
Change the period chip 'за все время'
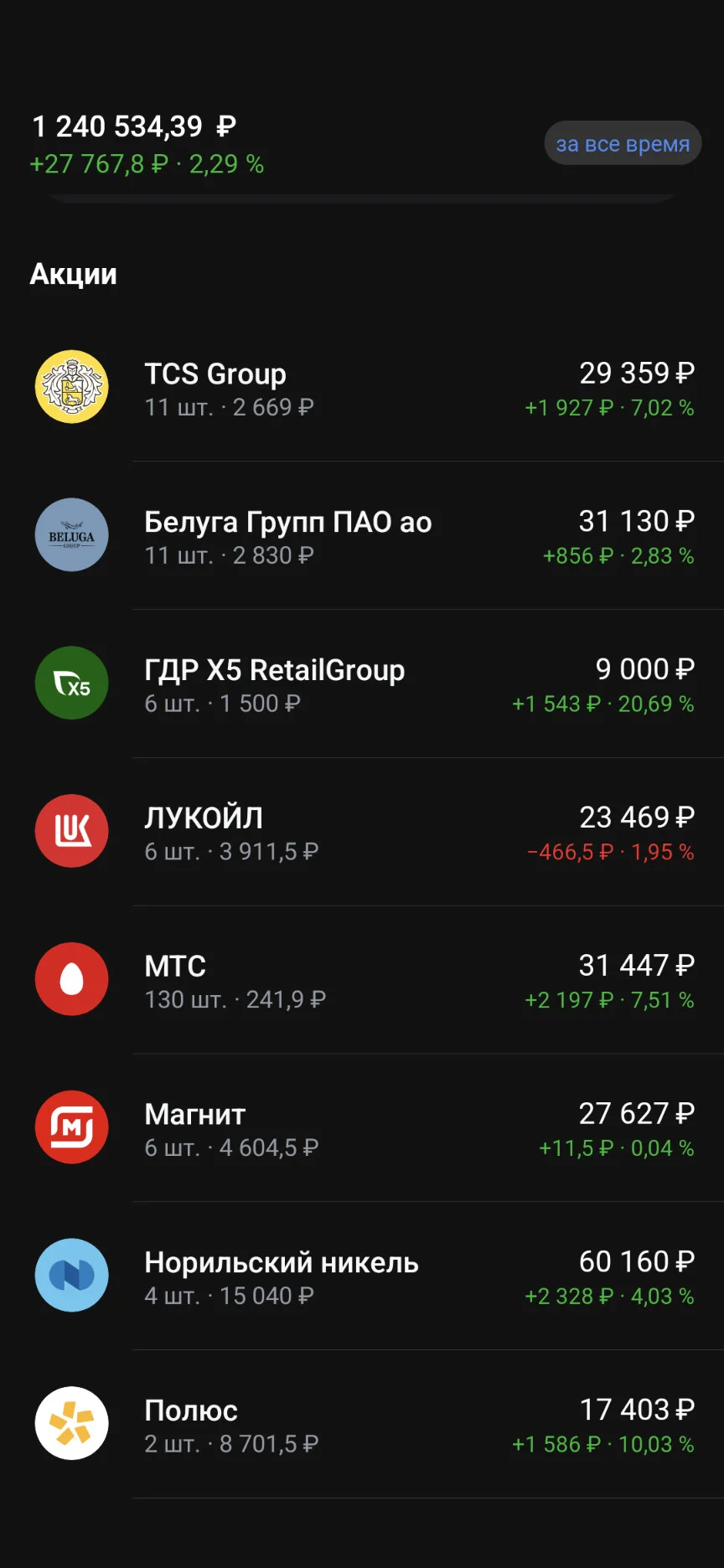tap(623, 143)
